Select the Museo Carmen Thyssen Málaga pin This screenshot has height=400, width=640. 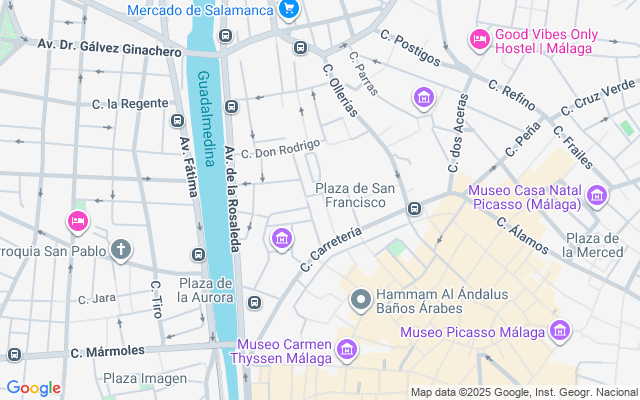pyautogui.click(x=347, y=349)
